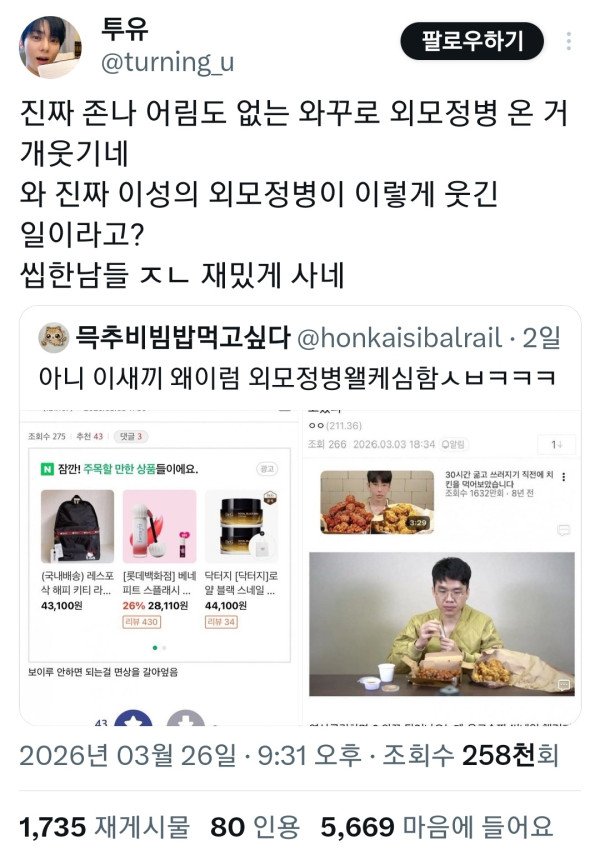Show the 80 인용 quotes list
The height and width of the screenshot is (860, 600).
tap(255, 826)
